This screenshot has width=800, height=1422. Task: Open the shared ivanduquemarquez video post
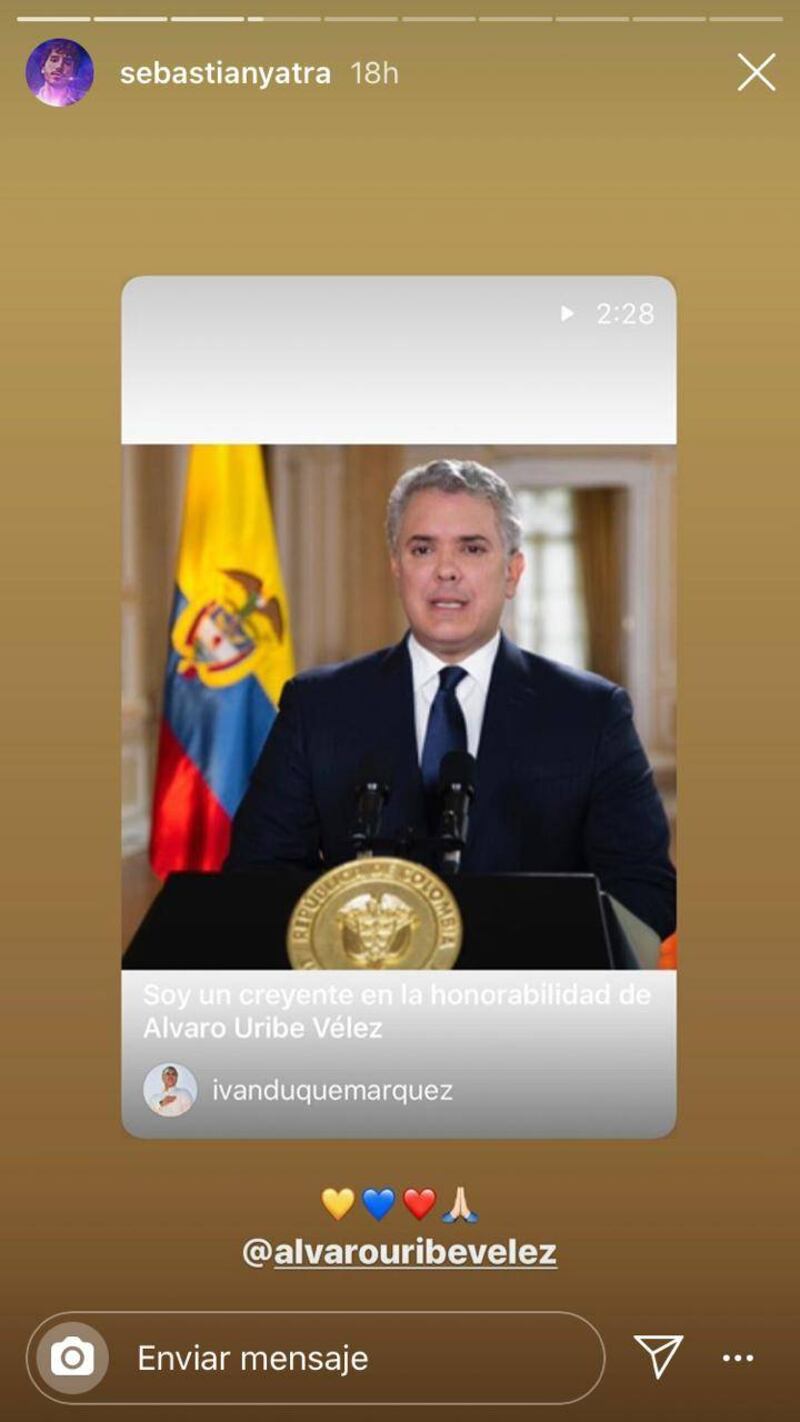[398, 706]
